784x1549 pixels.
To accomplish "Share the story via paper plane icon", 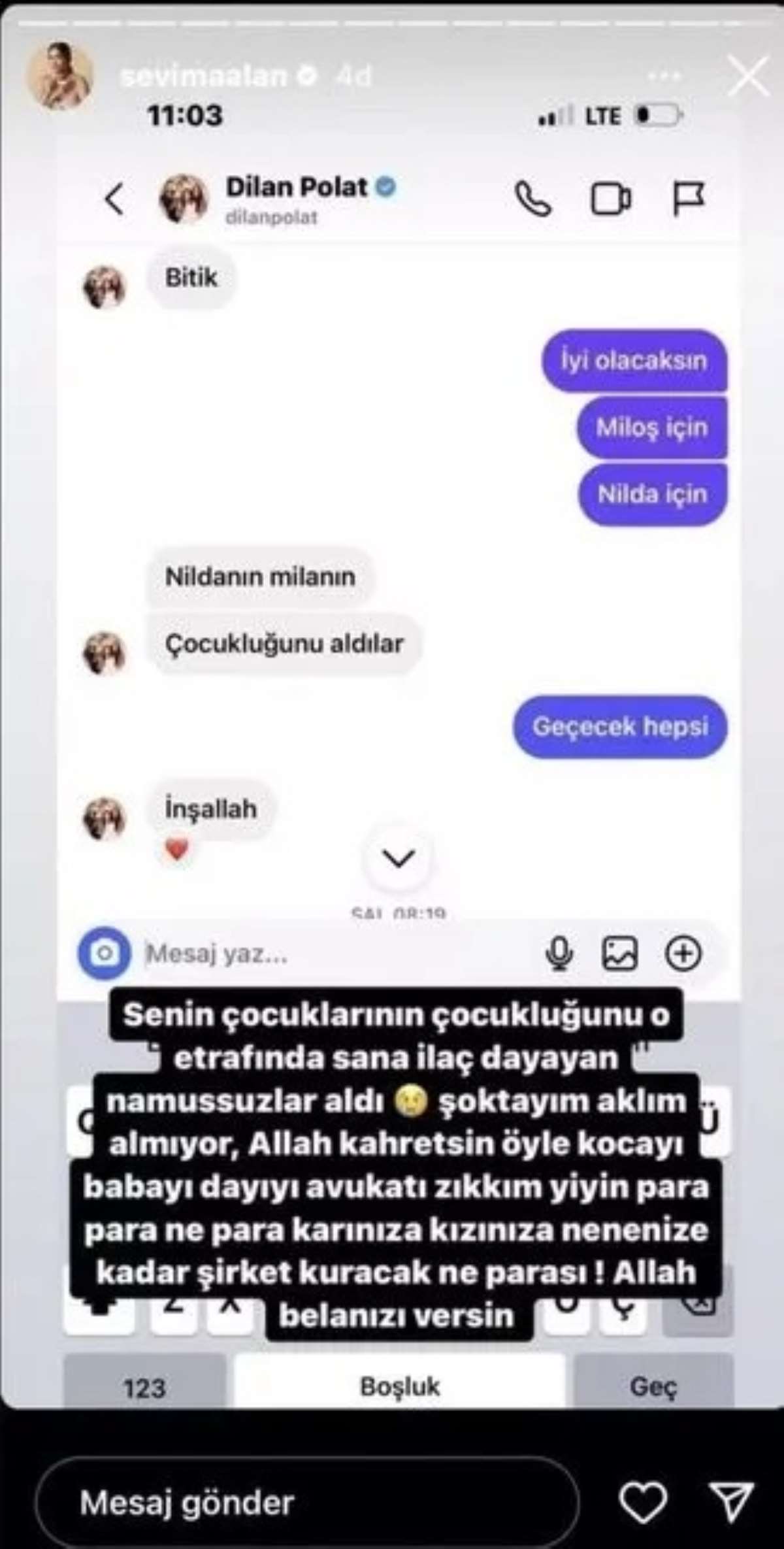I will [732, 1501].
